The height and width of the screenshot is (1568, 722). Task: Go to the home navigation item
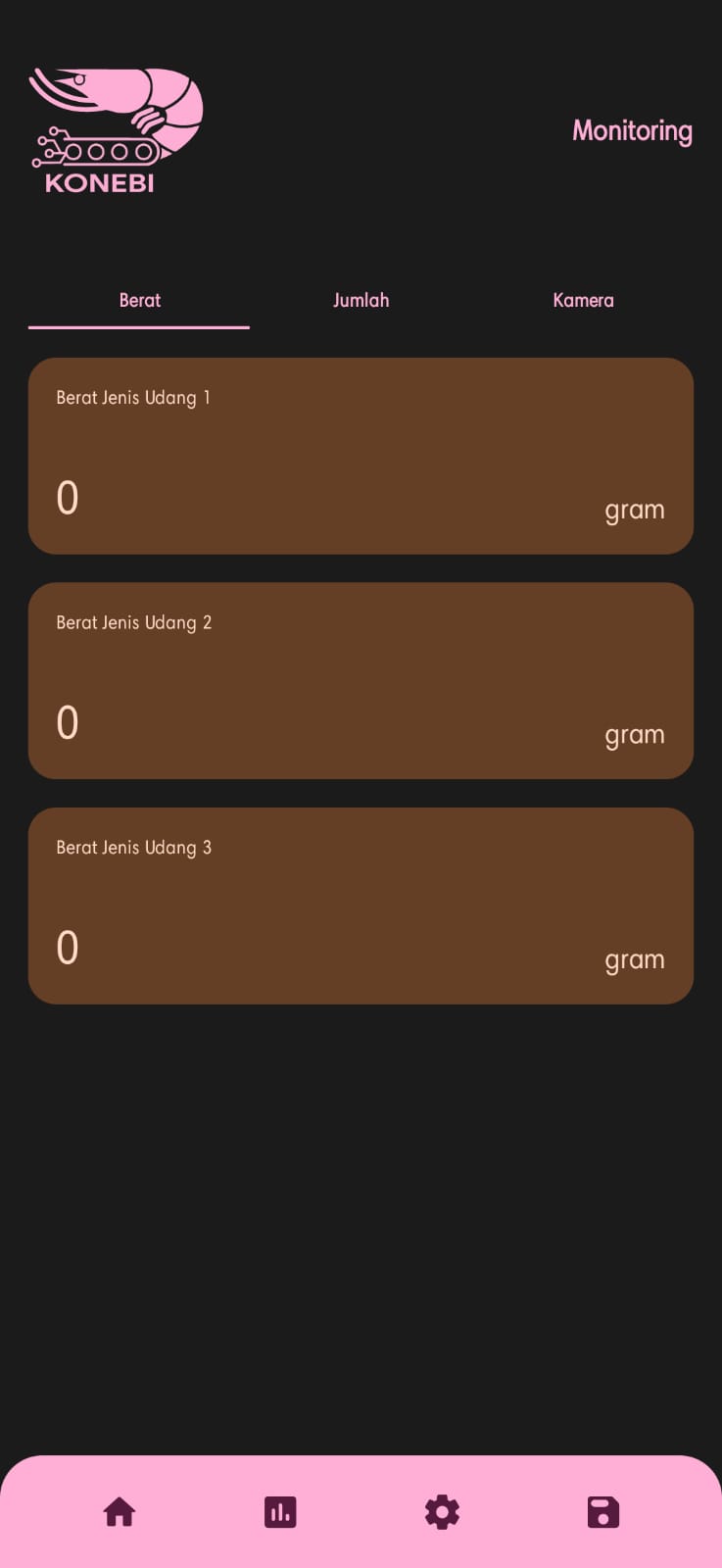[120, 1512]
